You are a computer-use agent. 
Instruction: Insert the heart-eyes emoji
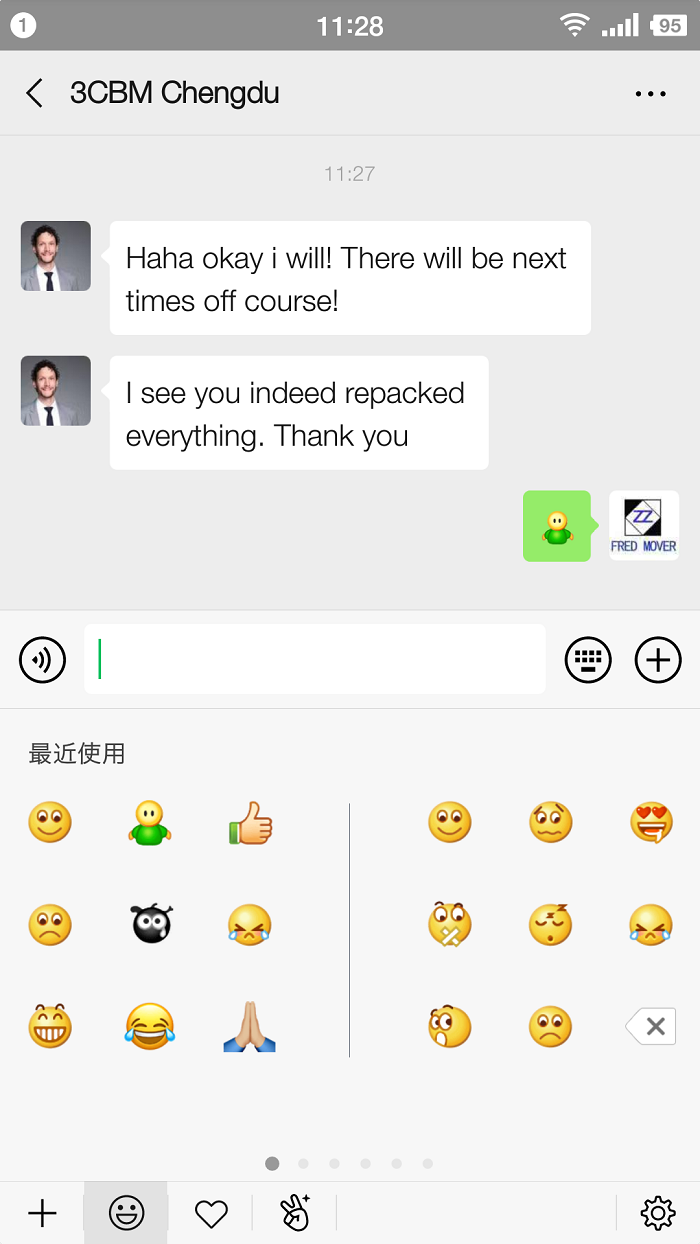click(x=651, y=824)
